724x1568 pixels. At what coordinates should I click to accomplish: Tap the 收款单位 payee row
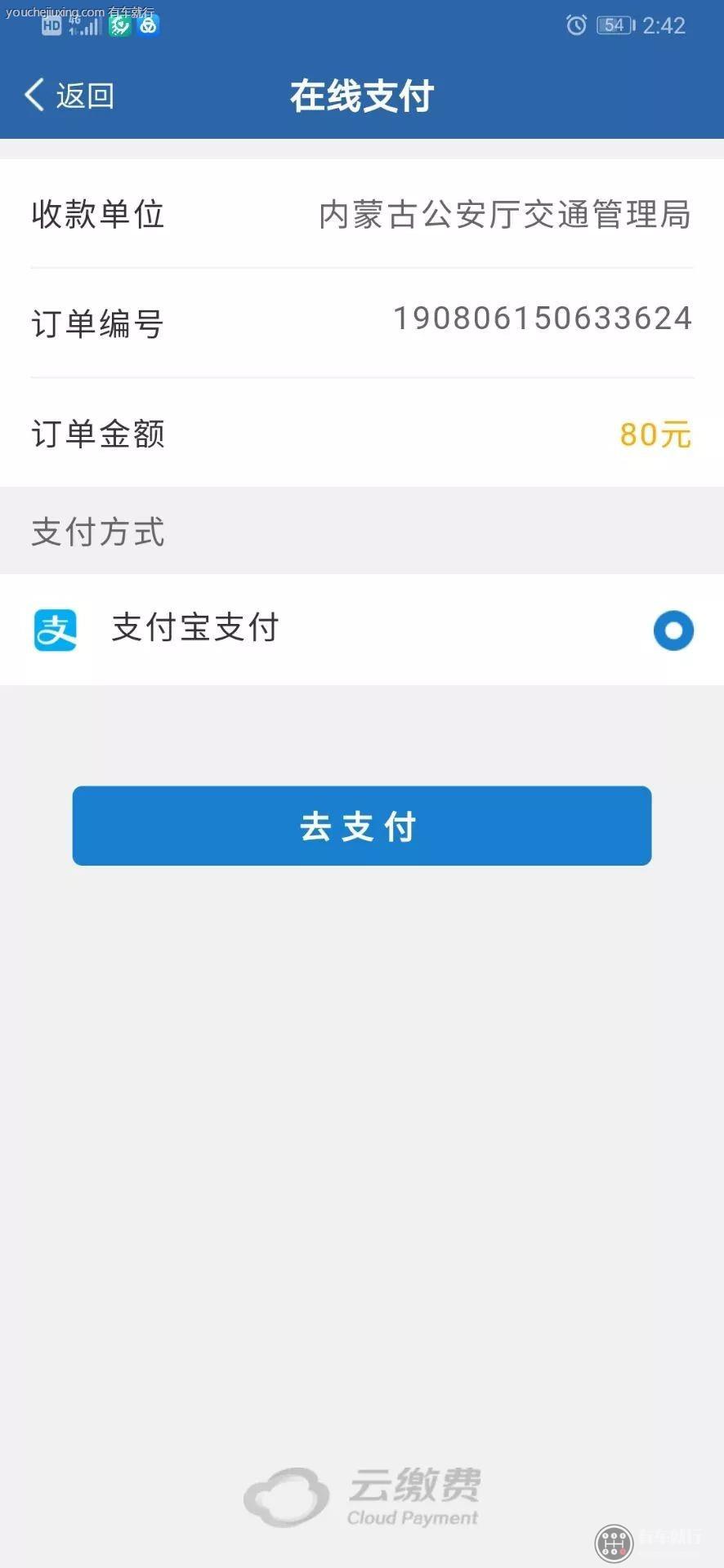[97, 215]
